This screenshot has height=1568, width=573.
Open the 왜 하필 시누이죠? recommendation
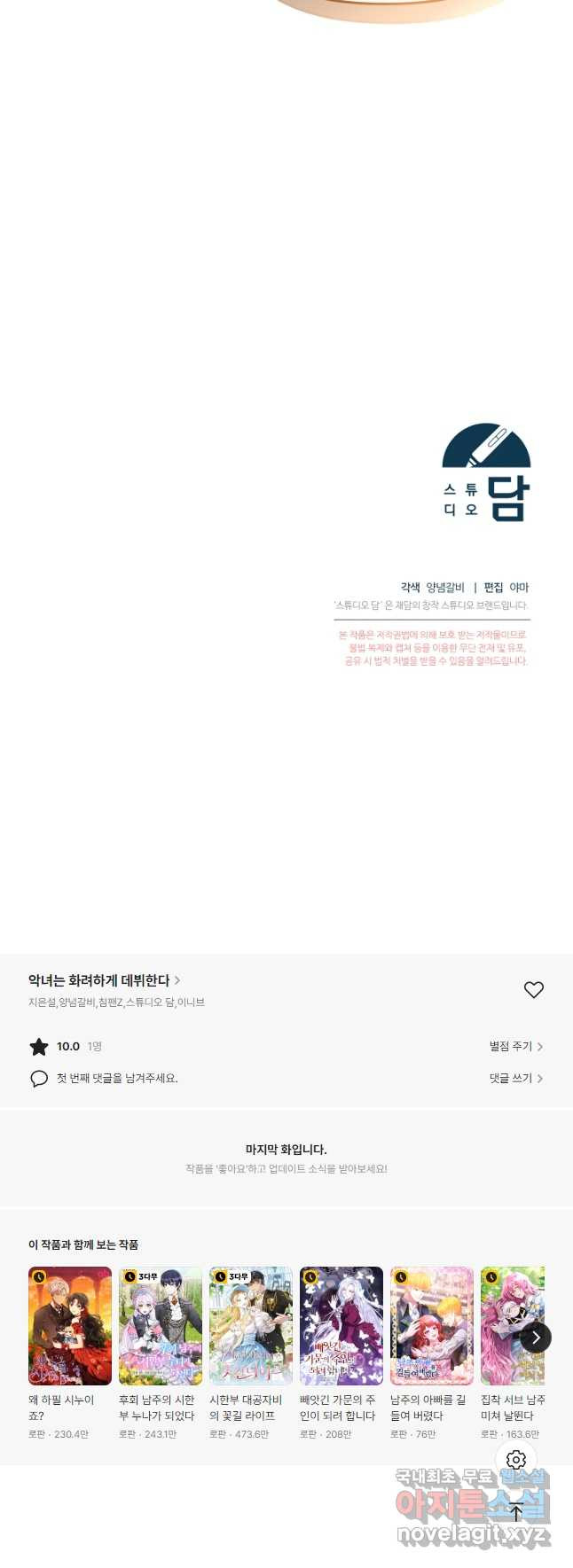tap(70, 1326)
